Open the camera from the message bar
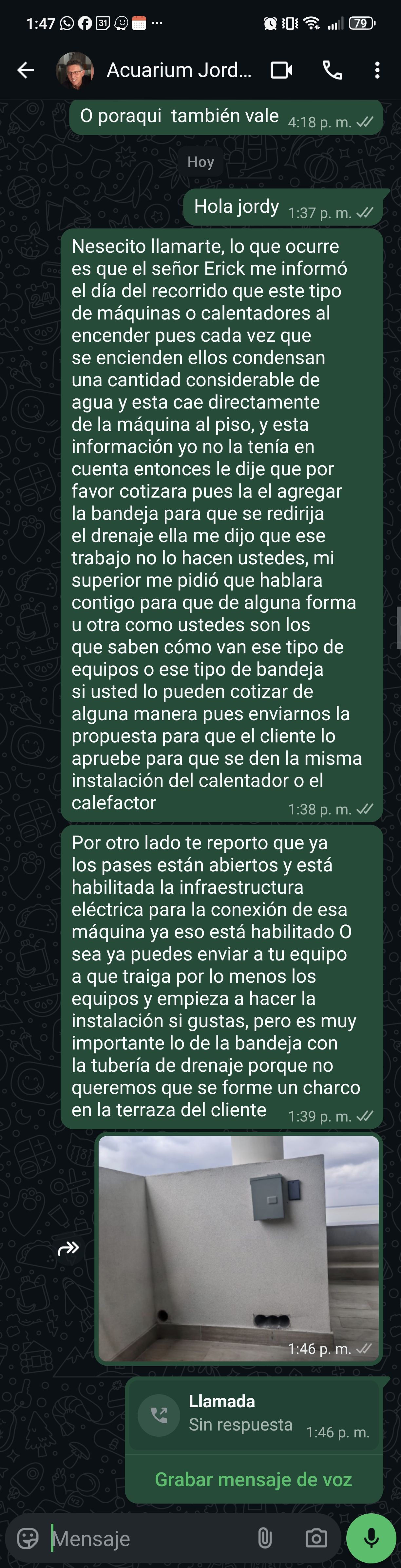Screen dimensions: 401x1568 [x=316, y=1538]
